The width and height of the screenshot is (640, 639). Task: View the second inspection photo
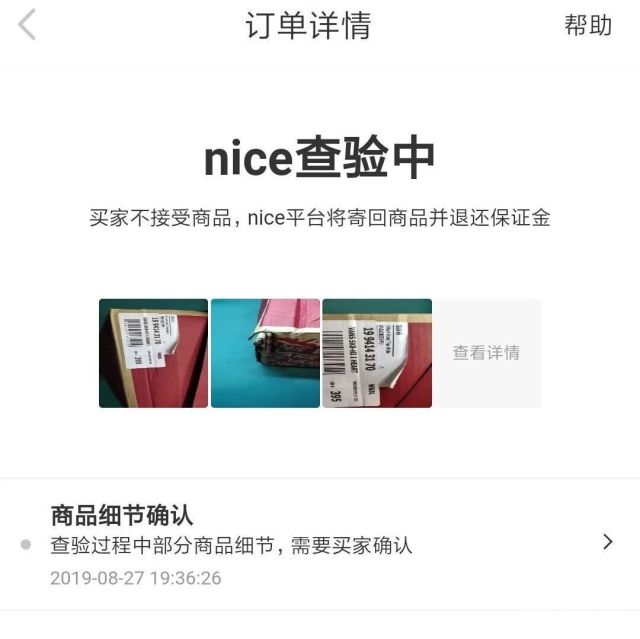[x=265, y=353]
